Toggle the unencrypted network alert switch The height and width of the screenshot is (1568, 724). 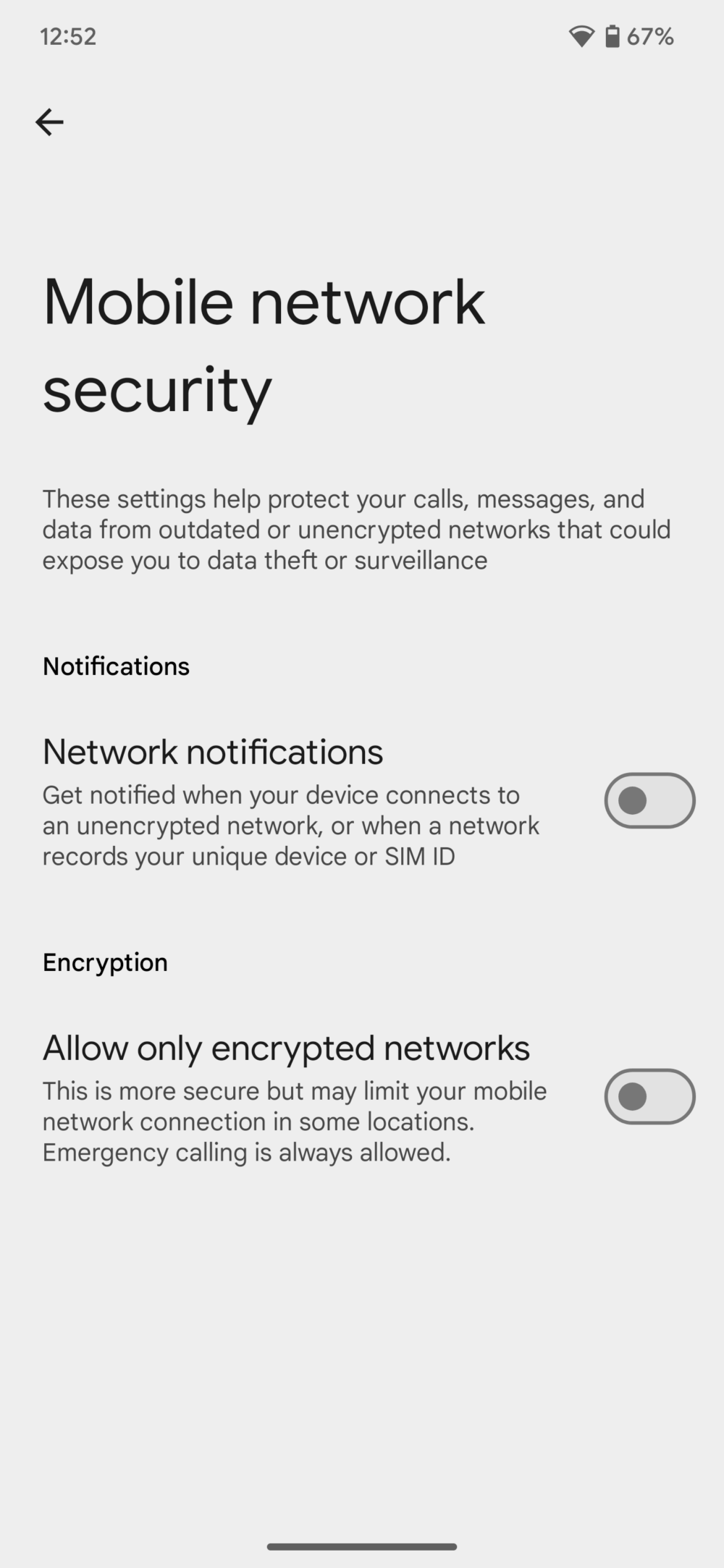pos(649,800)
